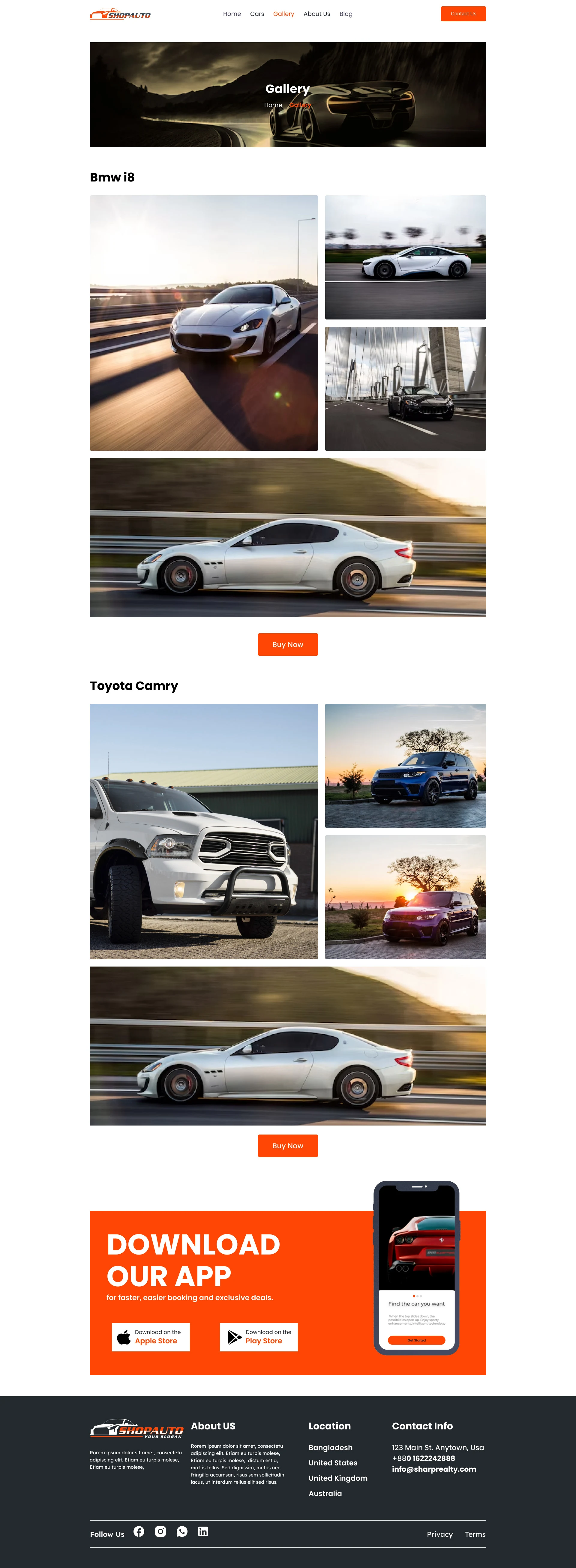Image resolution: width=576 pixels, height=1568 pixels.
Task: Open the WhatsApp icon in footer
Action: pyautogui.click(x=182, y=1531)
